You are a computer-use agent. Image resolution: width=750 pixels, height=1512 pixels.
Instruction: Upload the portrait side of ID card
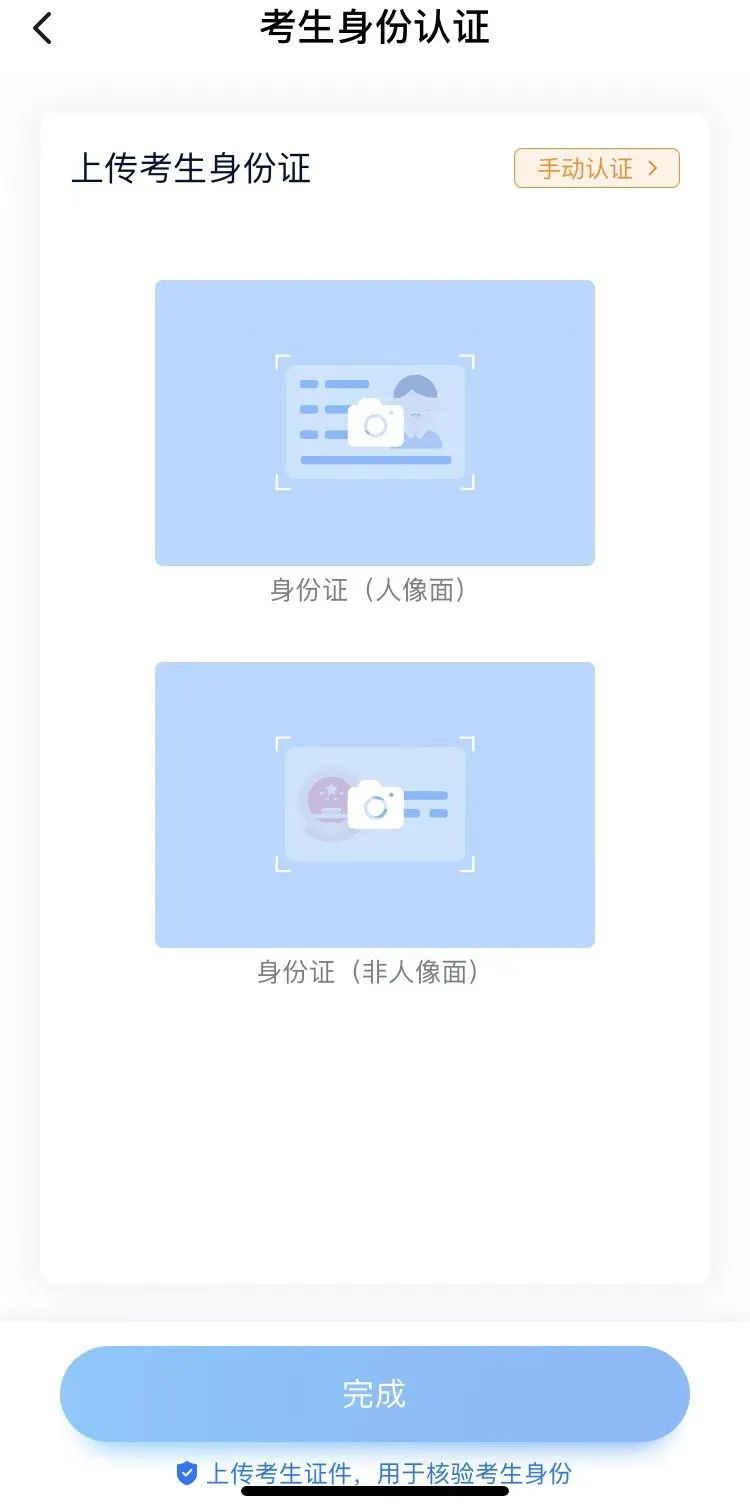point(375,423)
